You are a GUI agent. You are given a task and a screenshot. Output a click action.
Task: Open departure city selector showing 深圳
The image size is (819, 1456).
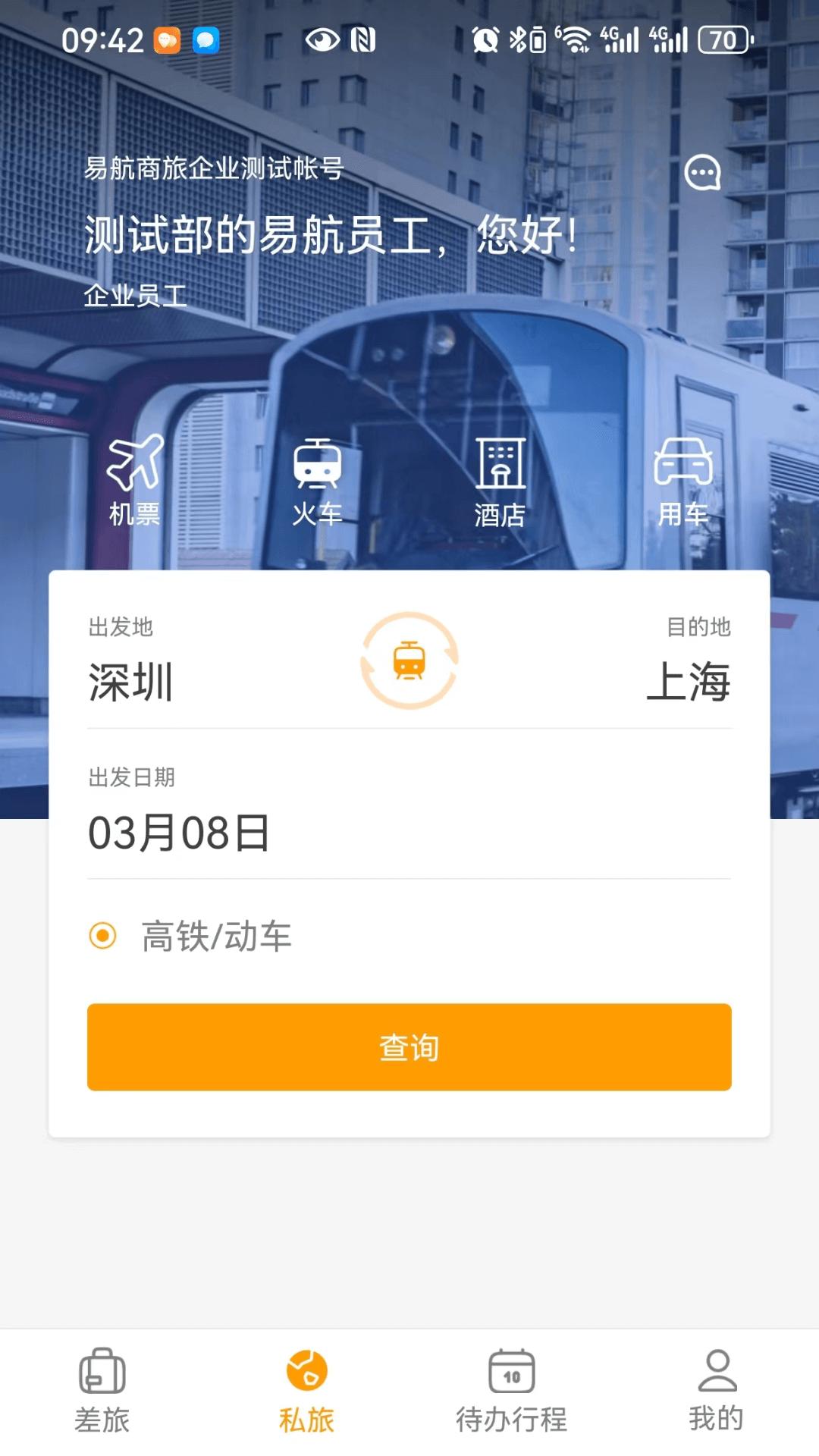(x=130, y=679)
